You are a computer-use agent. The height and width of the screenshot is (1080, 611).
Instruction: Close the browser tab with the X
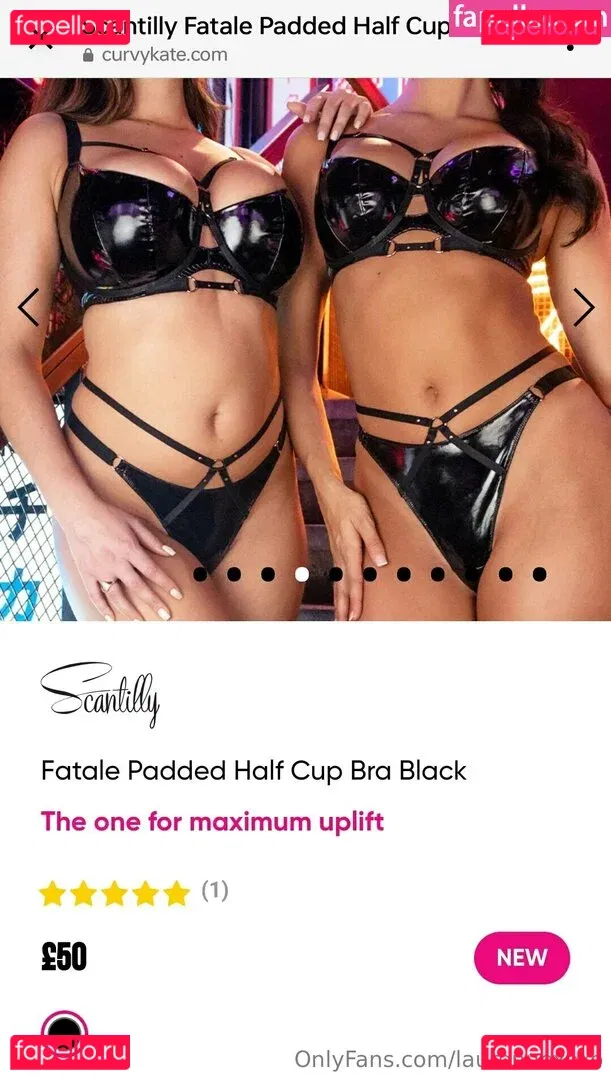[40, 38]
